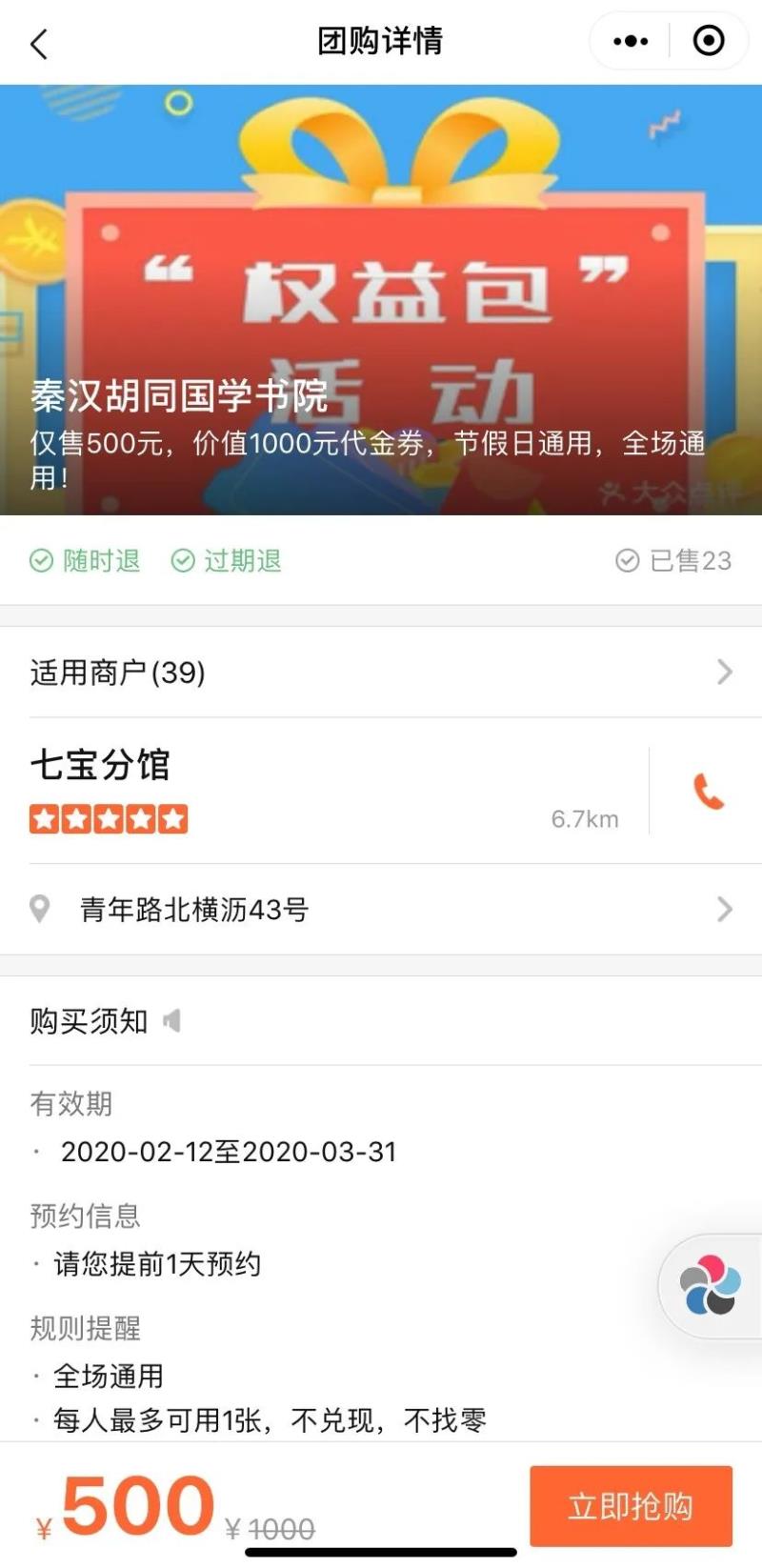Close the mini program with the circle icon
The height and width of the screenshot is (1568, 762).
[709, 41]
